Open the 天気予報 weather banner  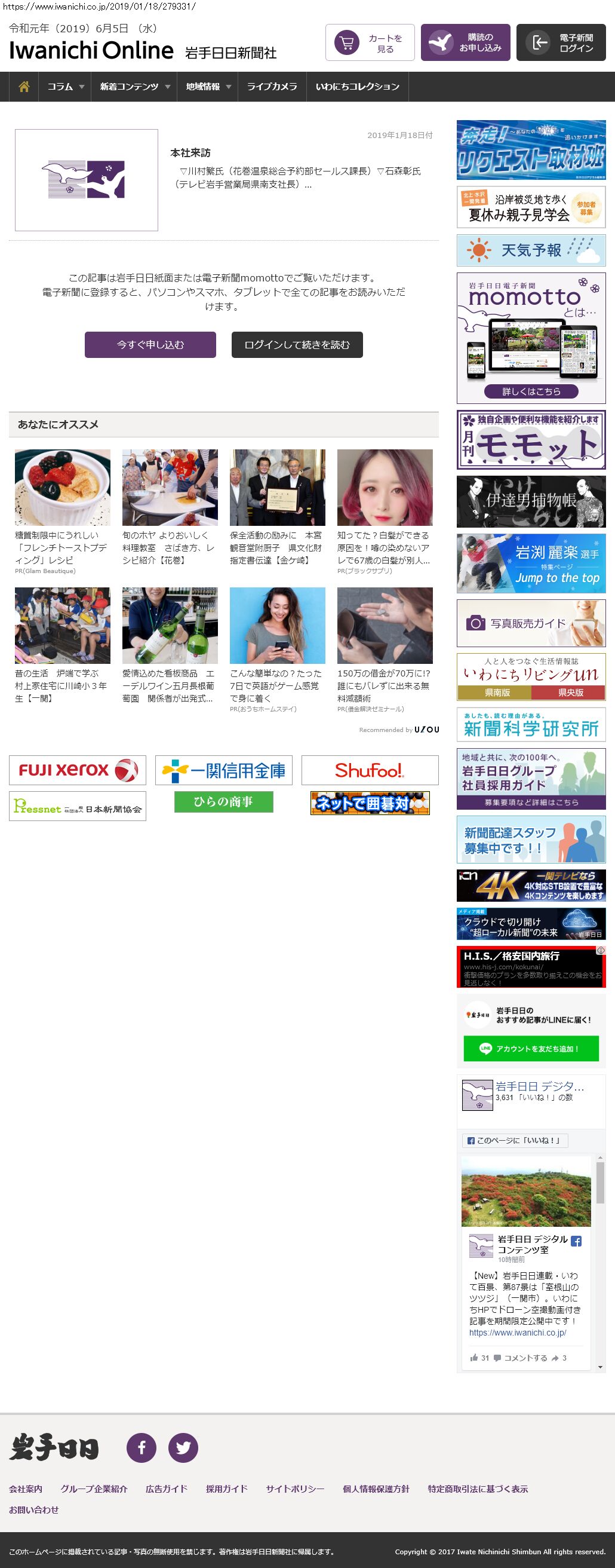pyautogui.click(x=531, y=250)
